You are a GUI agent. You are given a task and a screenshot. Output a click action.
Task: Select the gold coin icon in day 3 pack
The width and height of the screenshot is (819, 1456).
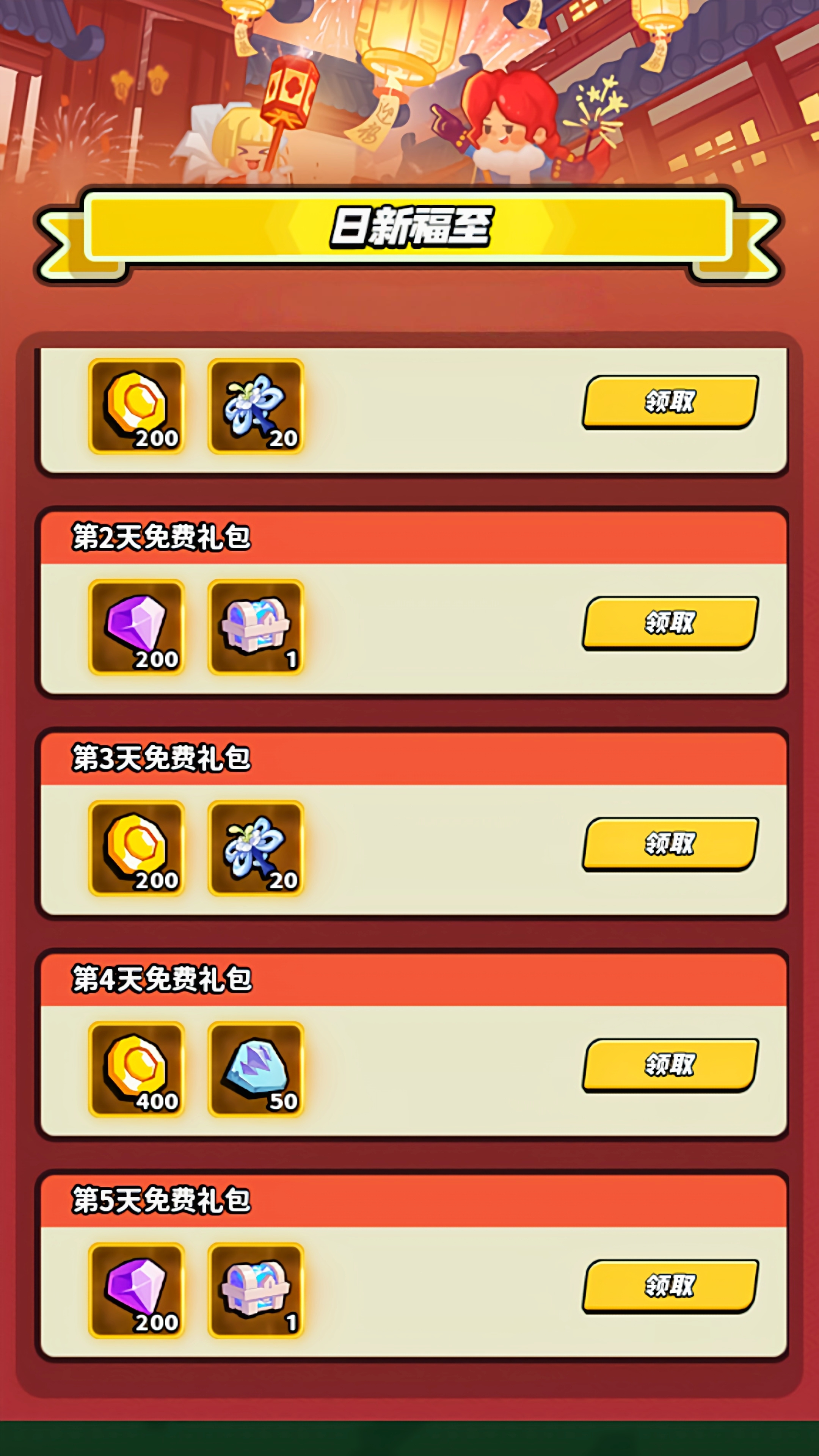point(136,848)
